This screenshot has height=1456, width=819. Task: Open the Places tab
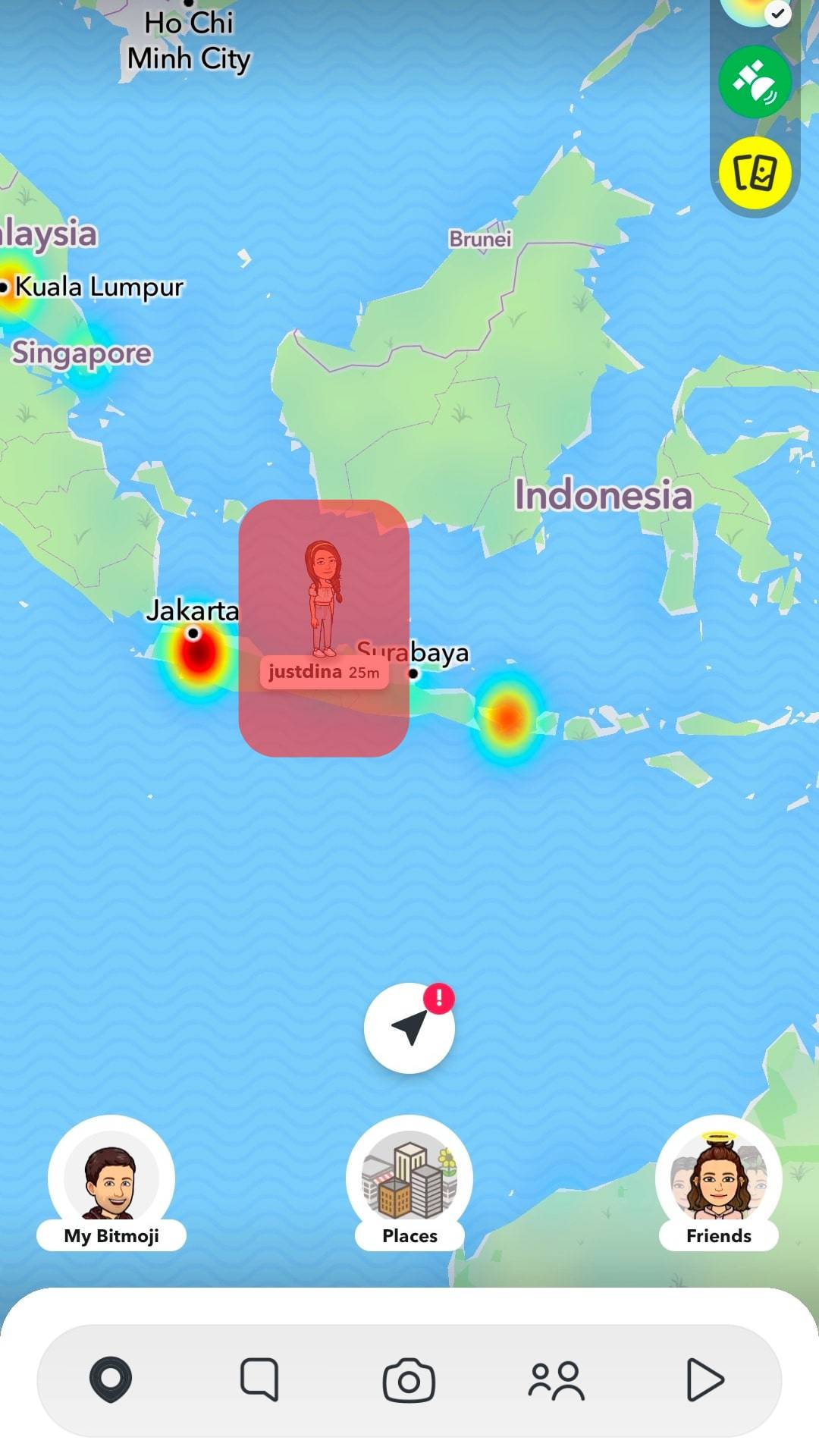pos(409,1179)
